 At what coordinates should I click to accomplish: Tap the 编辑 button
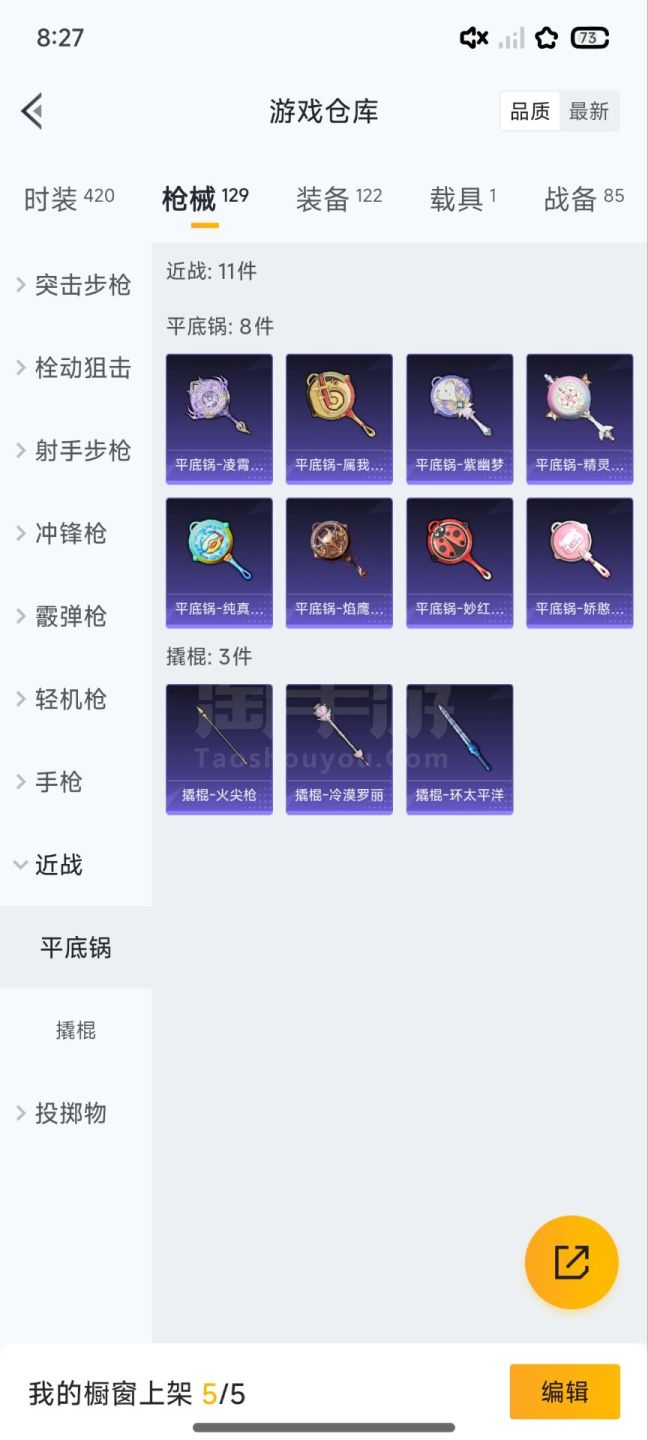click(564, 1391)
